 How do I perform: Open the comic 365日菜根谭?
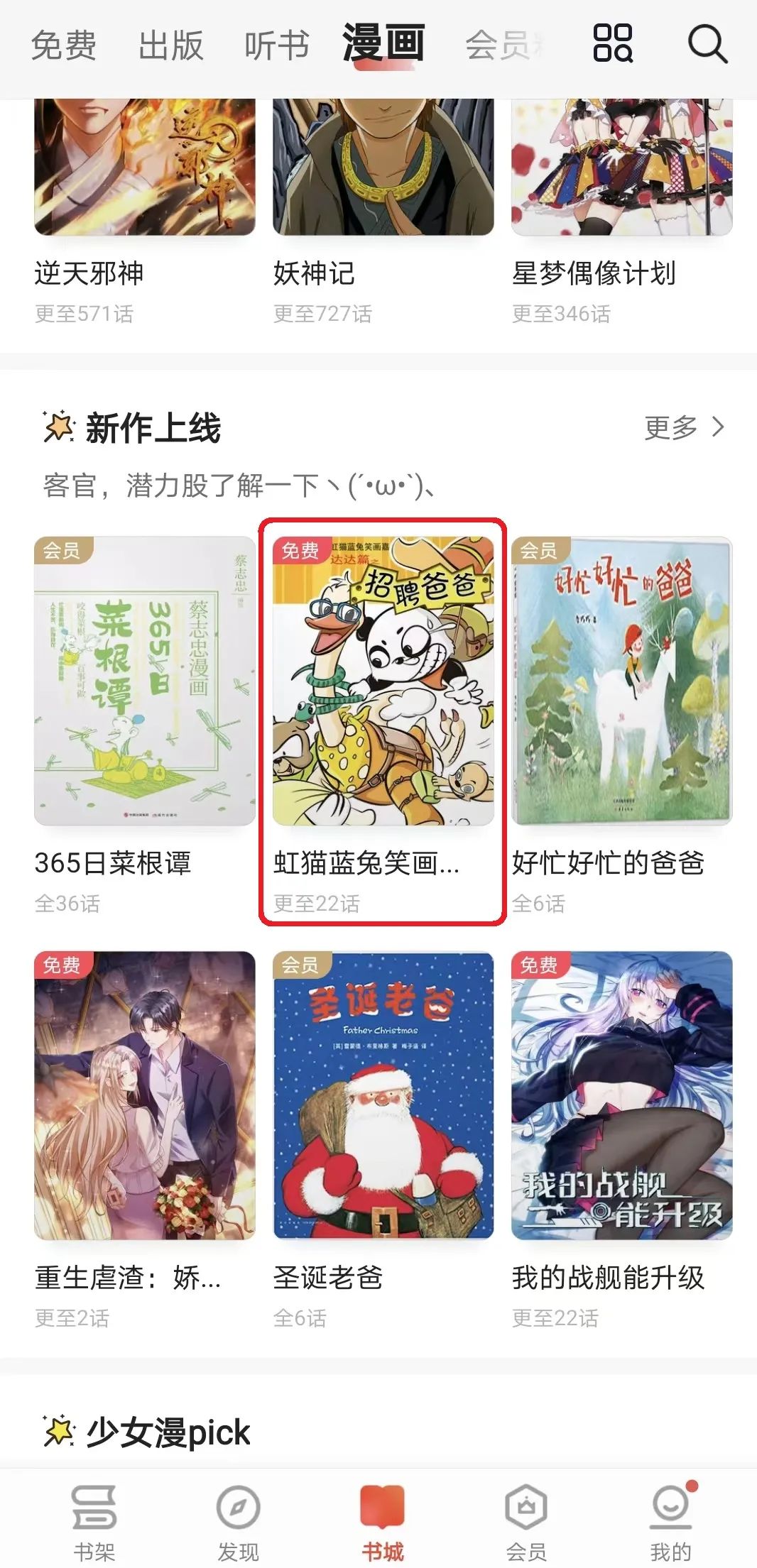(x=145, y=681)
